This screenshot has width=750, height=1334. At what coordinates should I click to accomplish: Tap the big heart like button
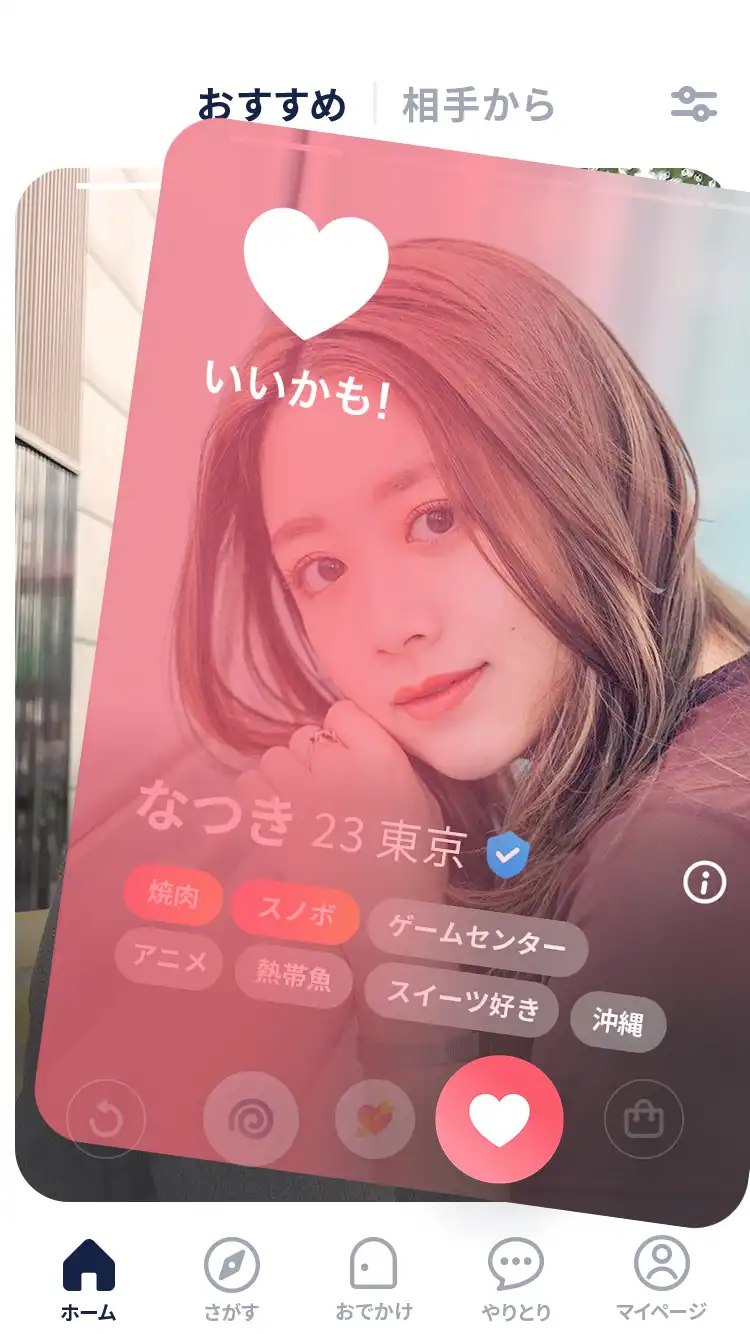[499, 1119]
